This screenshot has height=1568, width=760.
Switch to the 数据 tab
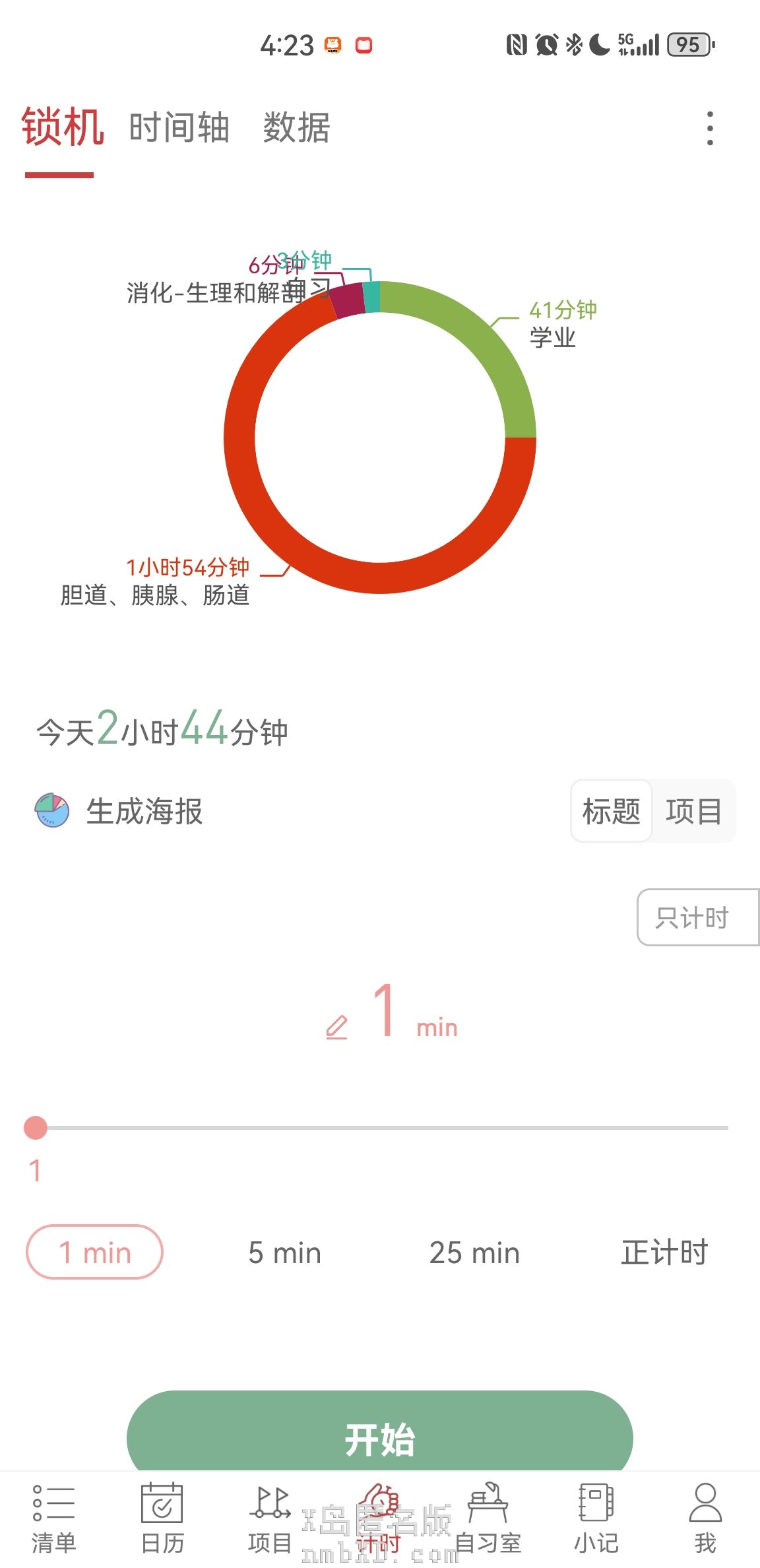tap(296, 127)
